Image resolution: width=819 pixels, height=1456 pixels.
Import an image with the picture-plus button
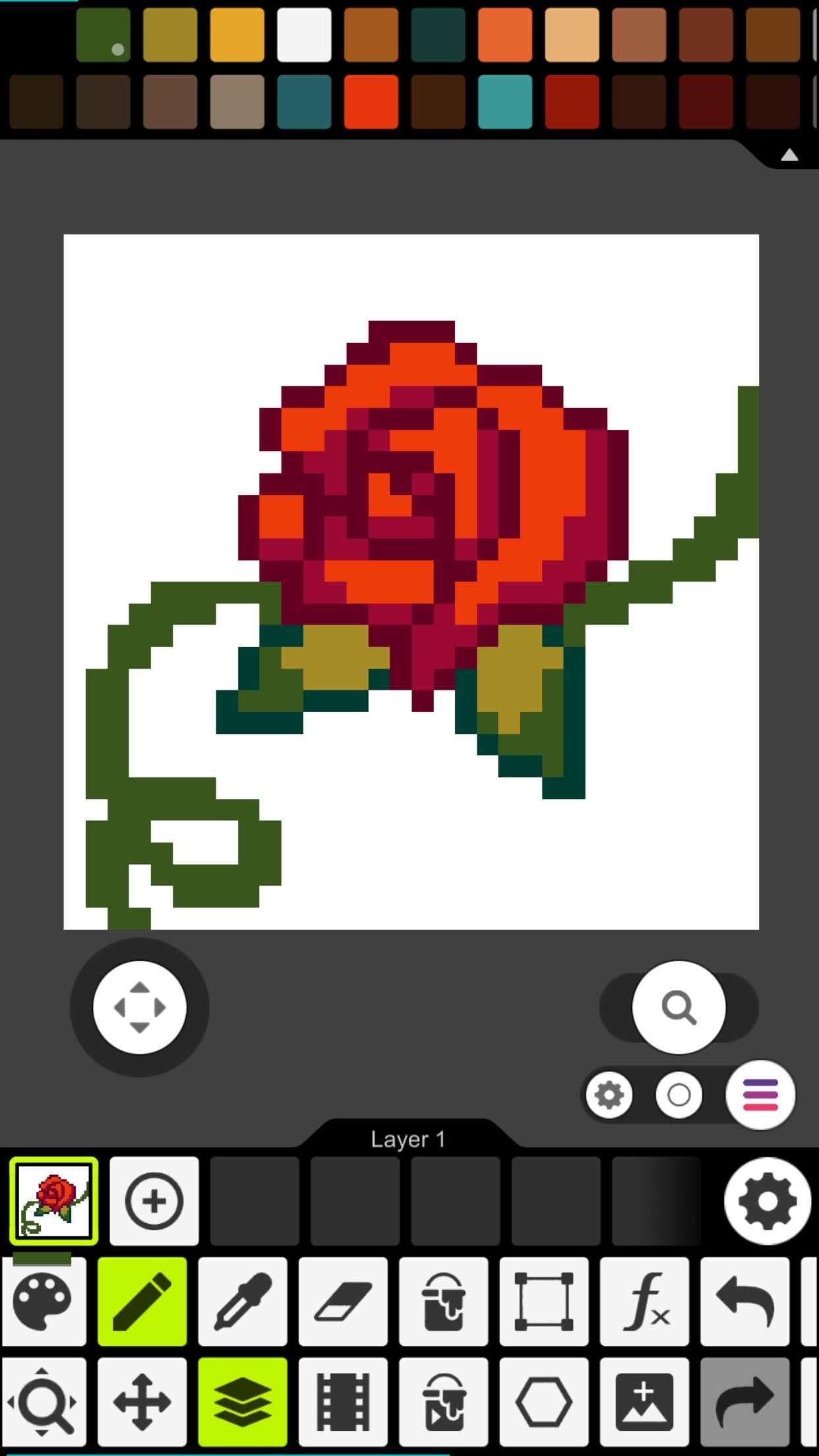pos(645,1402)
